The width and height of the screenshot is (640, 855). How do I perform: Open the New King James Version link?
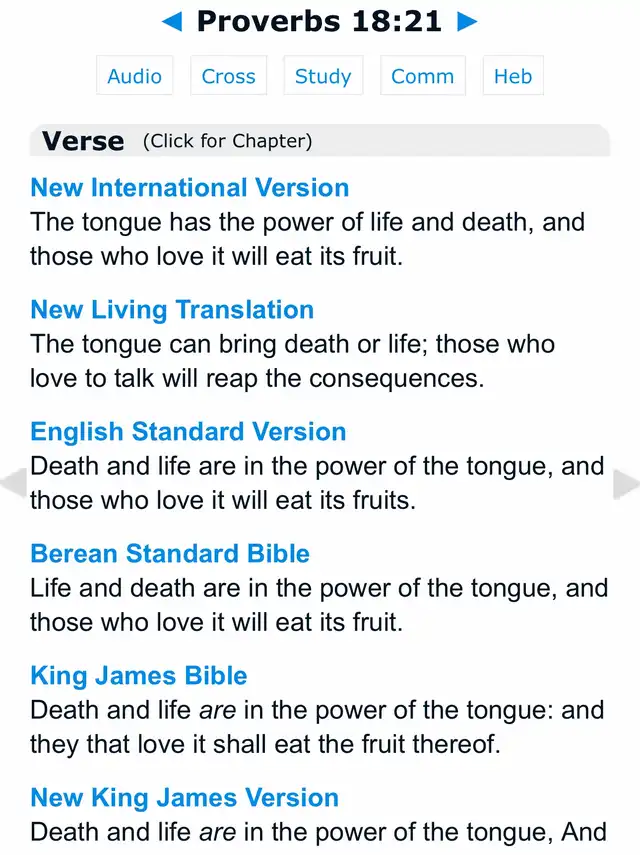click(184, 797)
